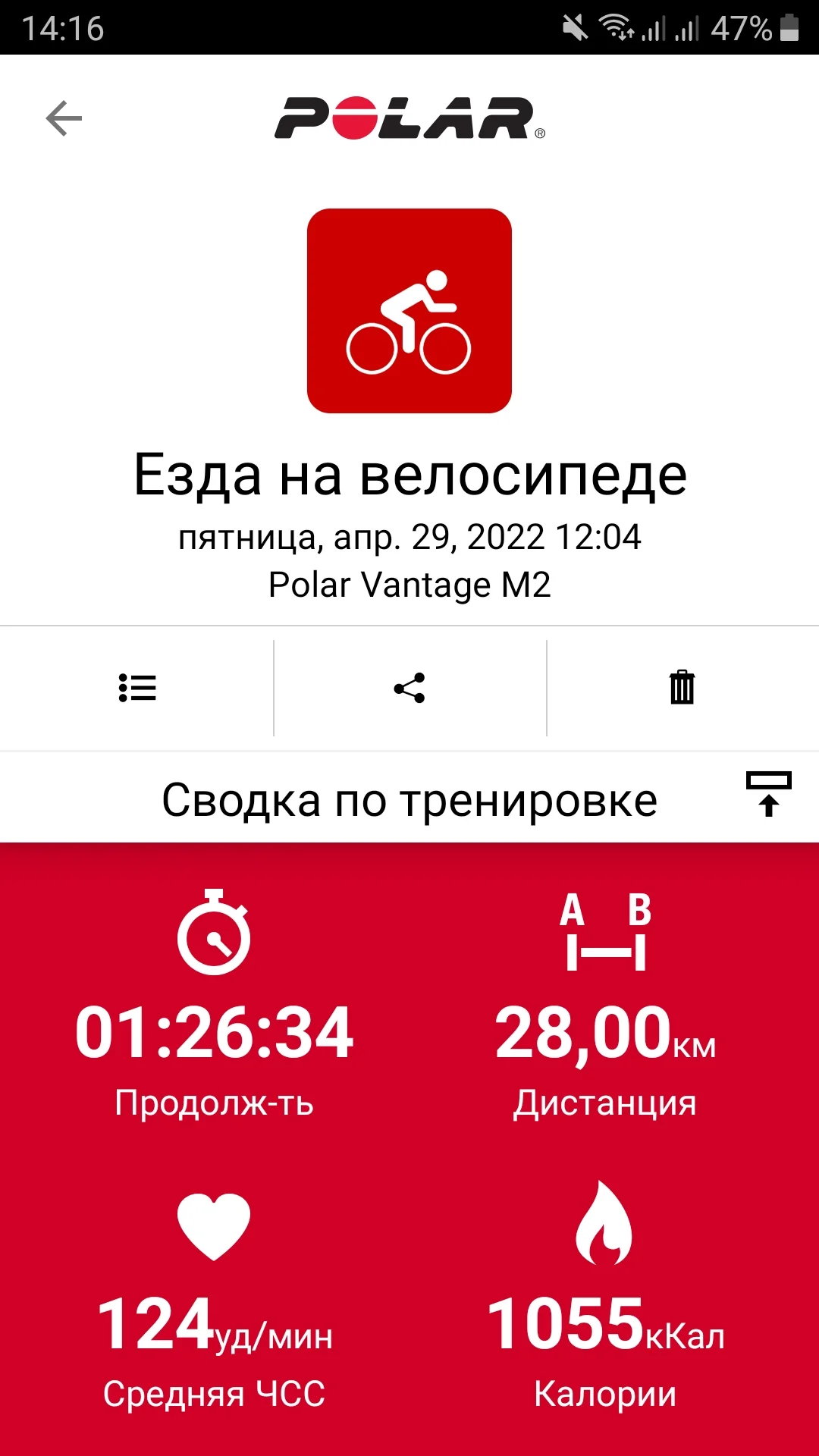
Task: Go back using the arrow icon
Action: point(64,118)
